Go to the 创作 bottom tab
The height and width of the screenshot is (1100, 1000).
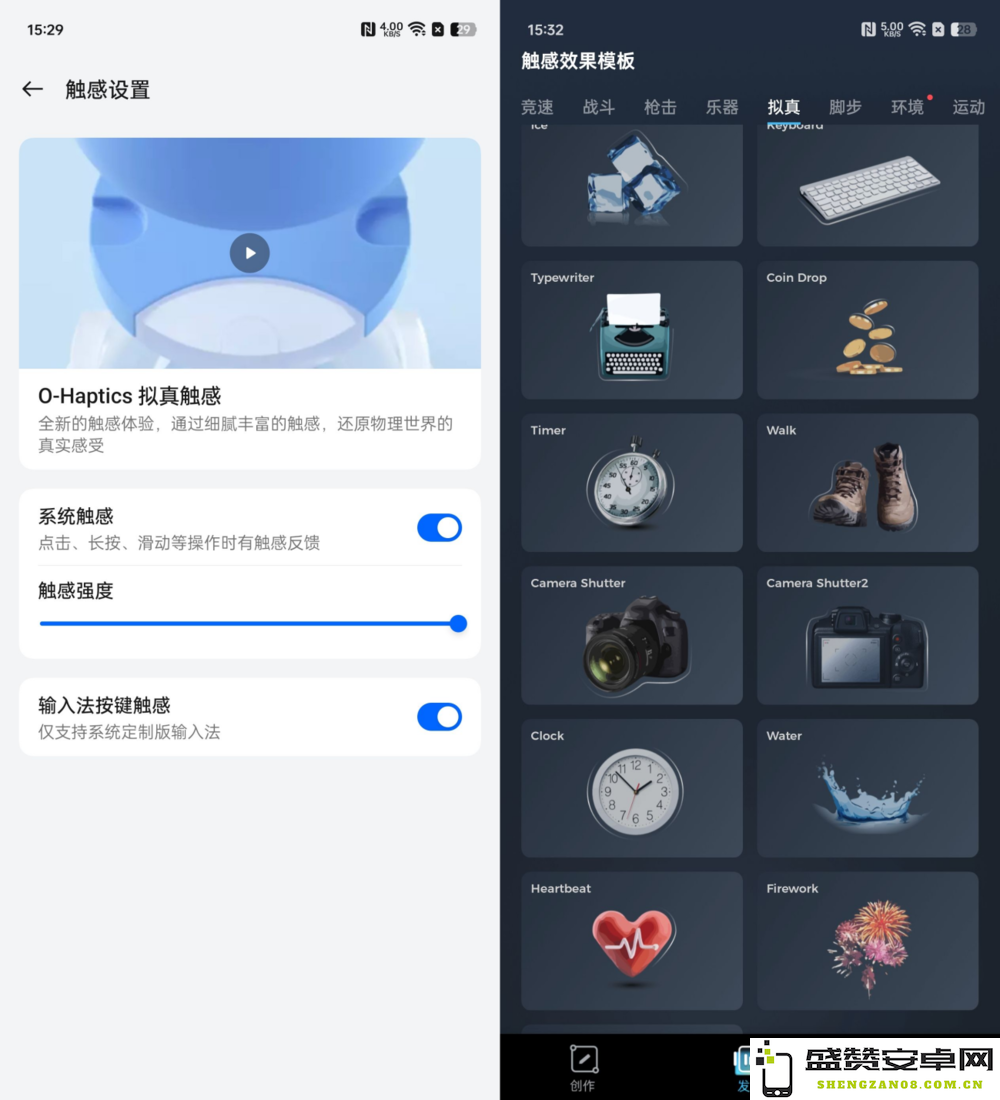click(x=583, y=1067)
